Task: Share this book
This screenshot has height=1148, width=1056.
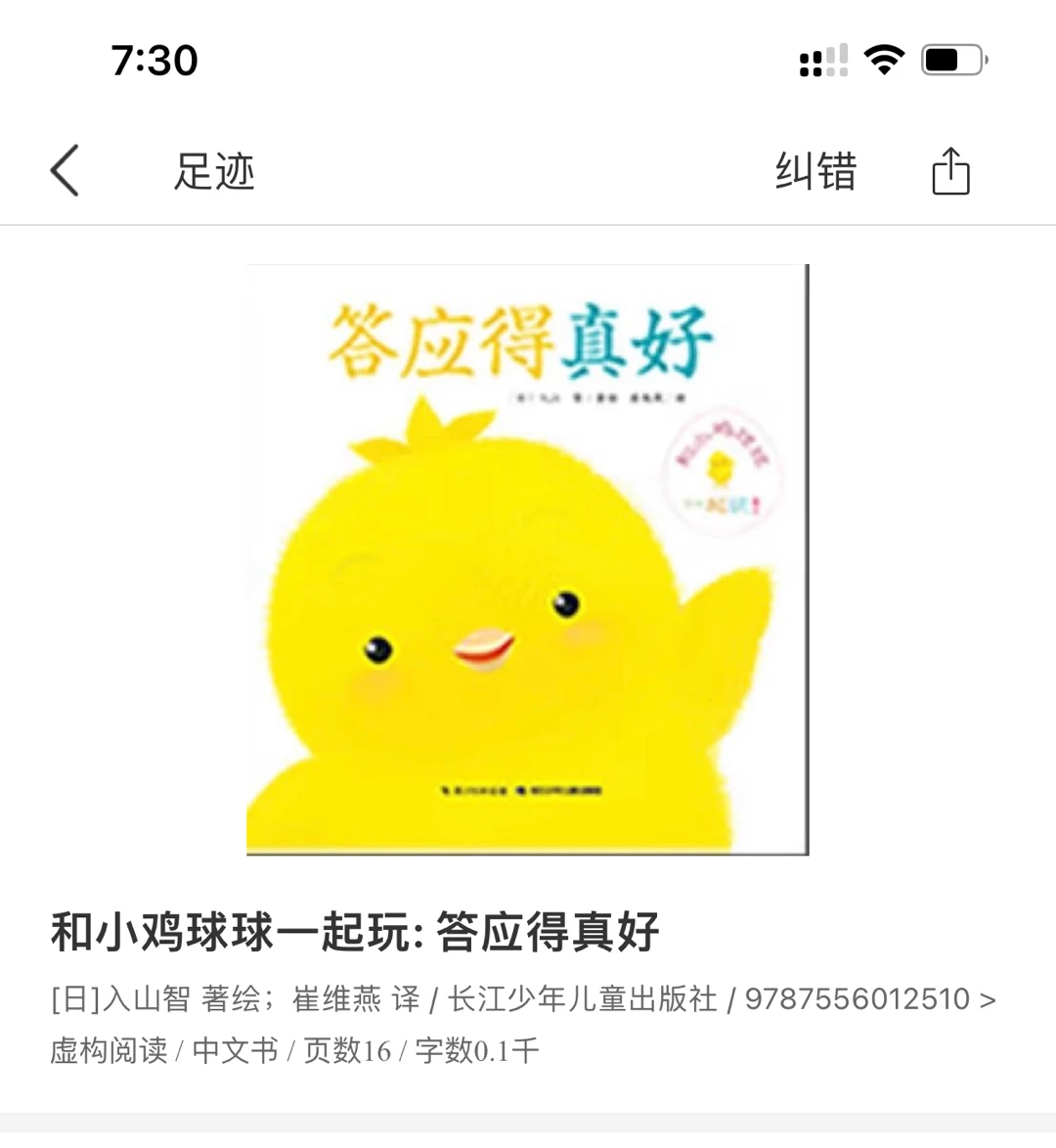Action: pyautogui.click(x=949, y=172)
